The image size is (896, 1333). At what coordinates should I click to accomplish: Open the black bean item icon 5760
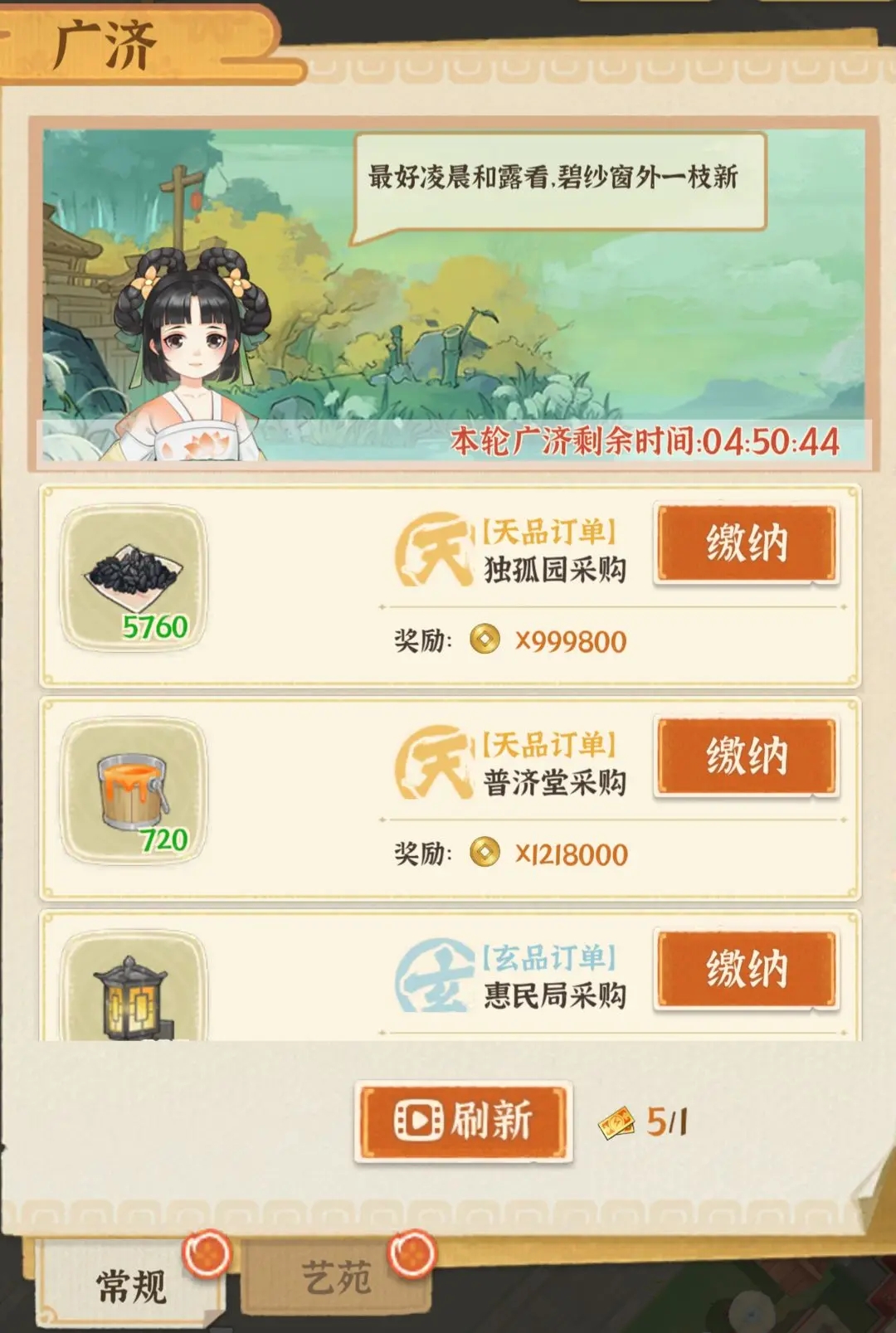click(134, 578)
